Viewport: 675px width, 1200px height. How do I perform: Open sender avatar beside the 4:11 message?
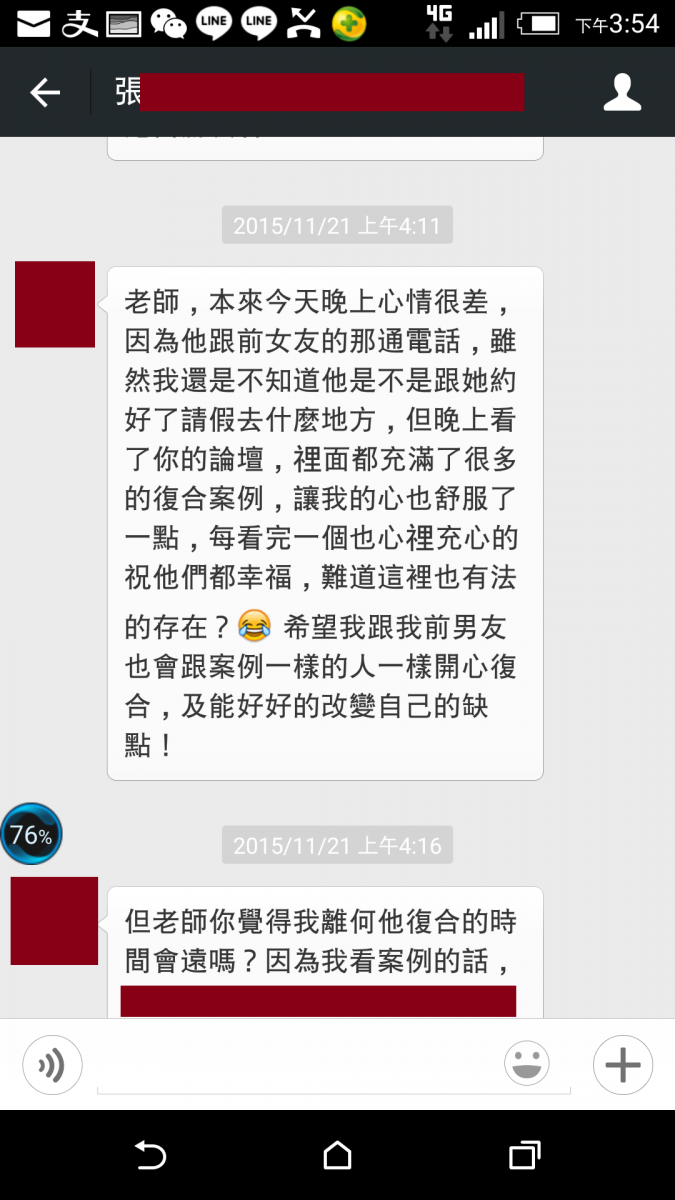(x=55, y=304)
